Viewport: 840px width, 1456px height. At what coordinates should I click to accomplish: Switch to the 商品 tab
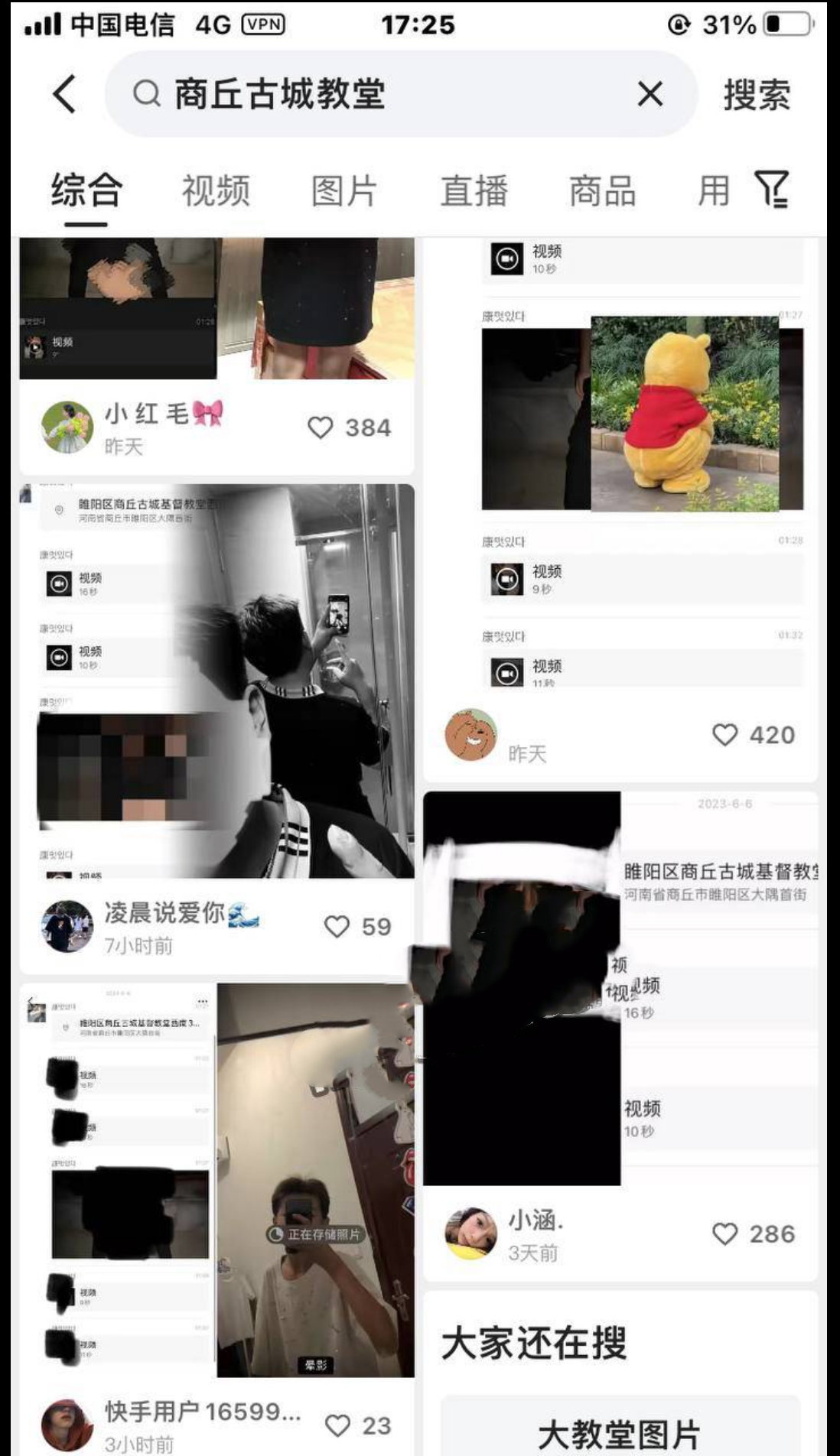click(602, 191)
